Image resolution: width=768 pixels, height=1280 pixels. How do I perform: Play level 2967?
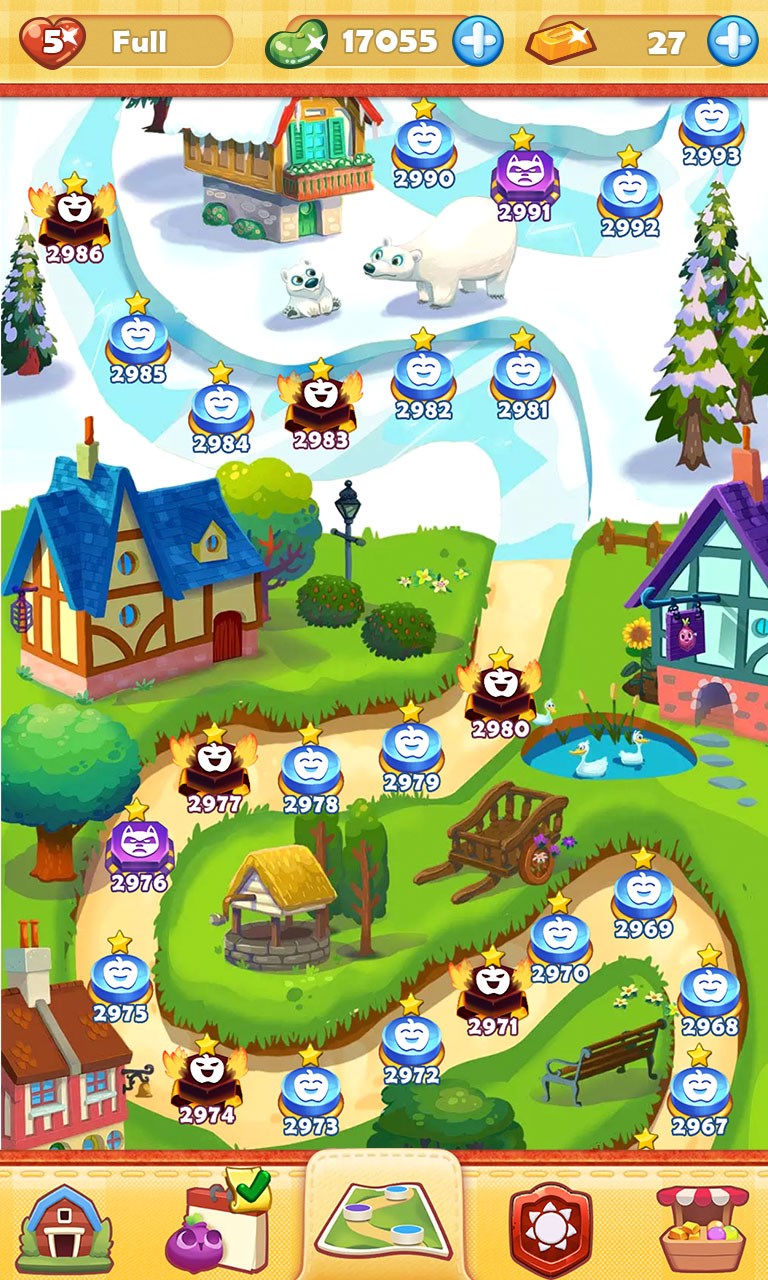[699, 1090]
